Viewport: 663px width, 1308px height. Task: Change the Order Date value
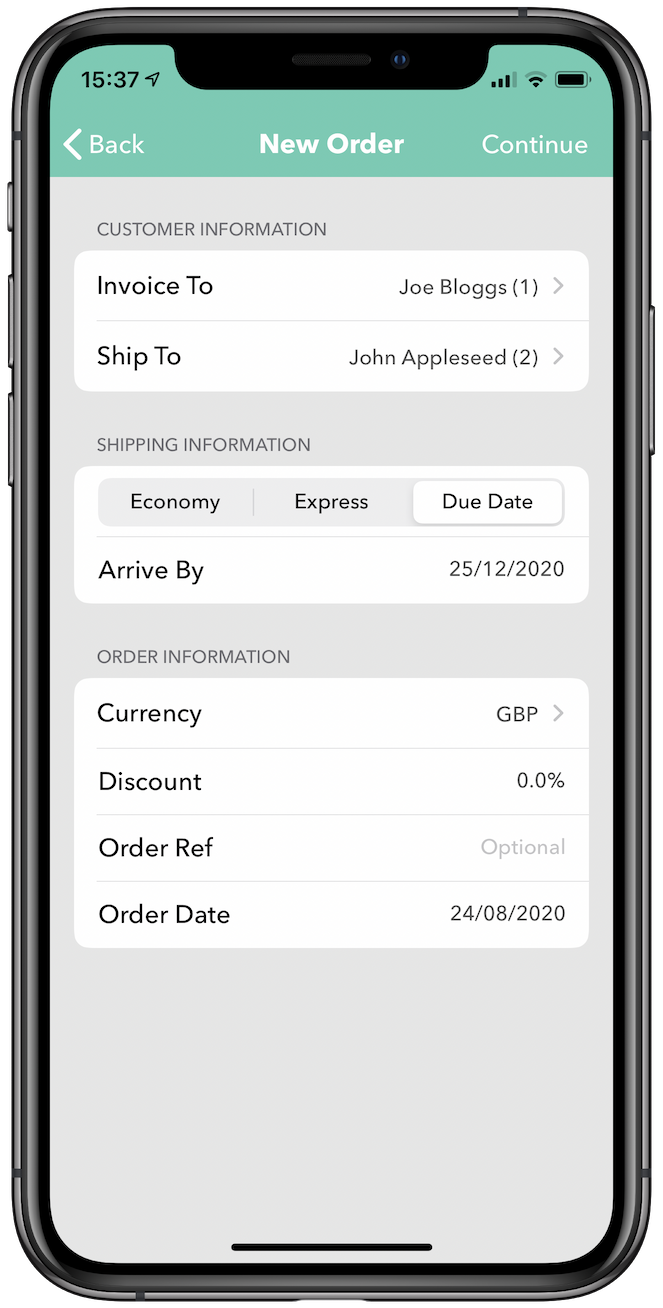(507, 914)
